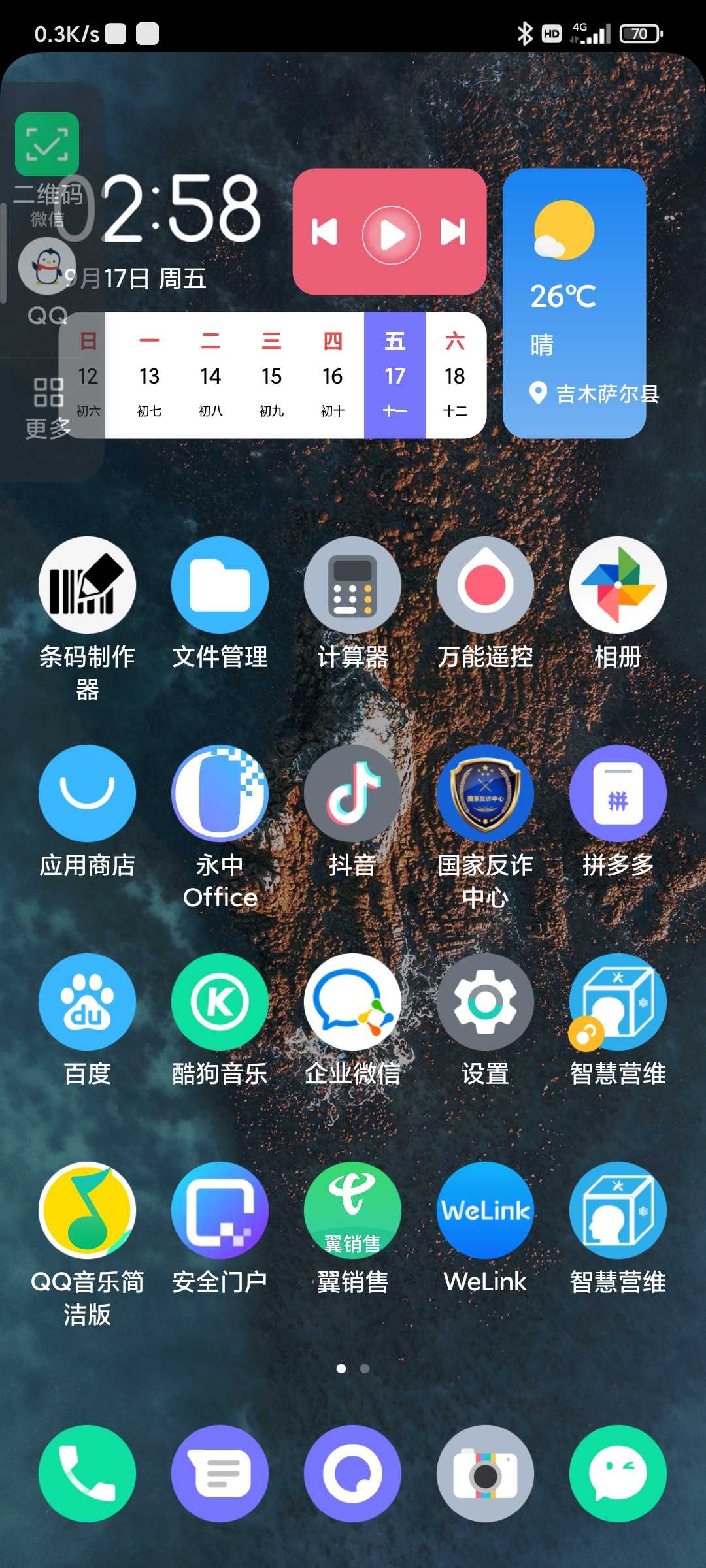Open the weather widget showing 26℃

574,303
